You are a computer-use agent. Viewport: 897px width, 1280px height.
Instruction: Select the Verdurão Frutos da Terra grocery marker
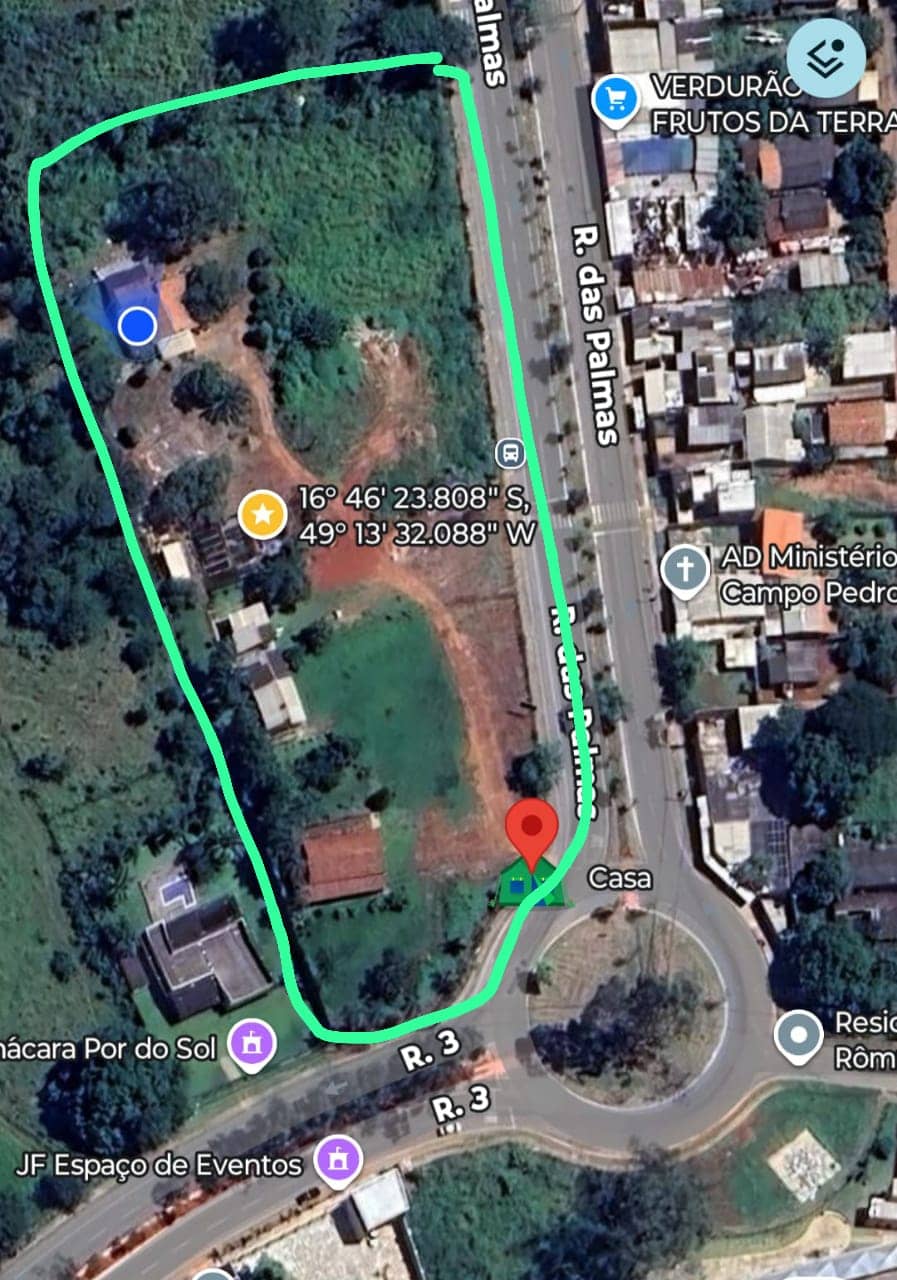[x=614, y=98]
